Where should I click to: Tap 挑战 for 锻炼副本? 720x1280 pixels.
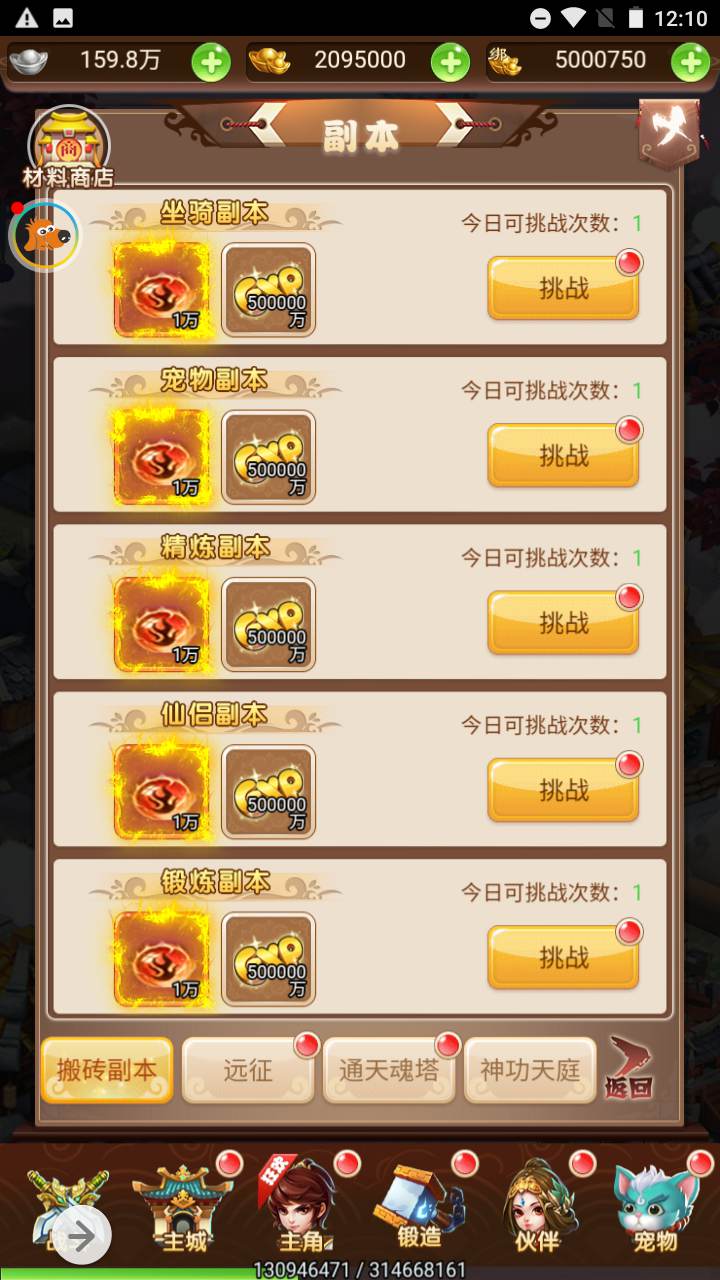coord(563,957)
